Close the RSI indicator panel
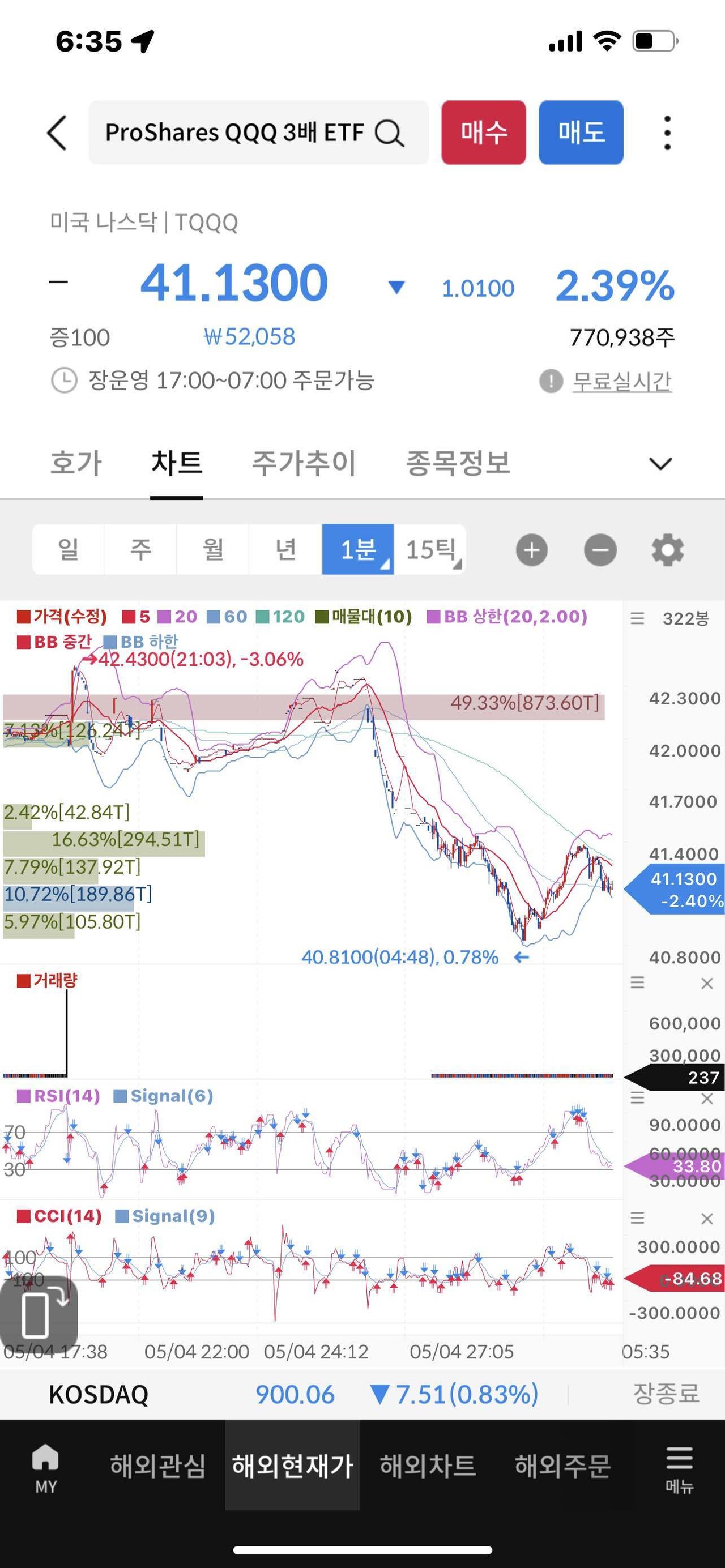 (x=706, y=1099)
